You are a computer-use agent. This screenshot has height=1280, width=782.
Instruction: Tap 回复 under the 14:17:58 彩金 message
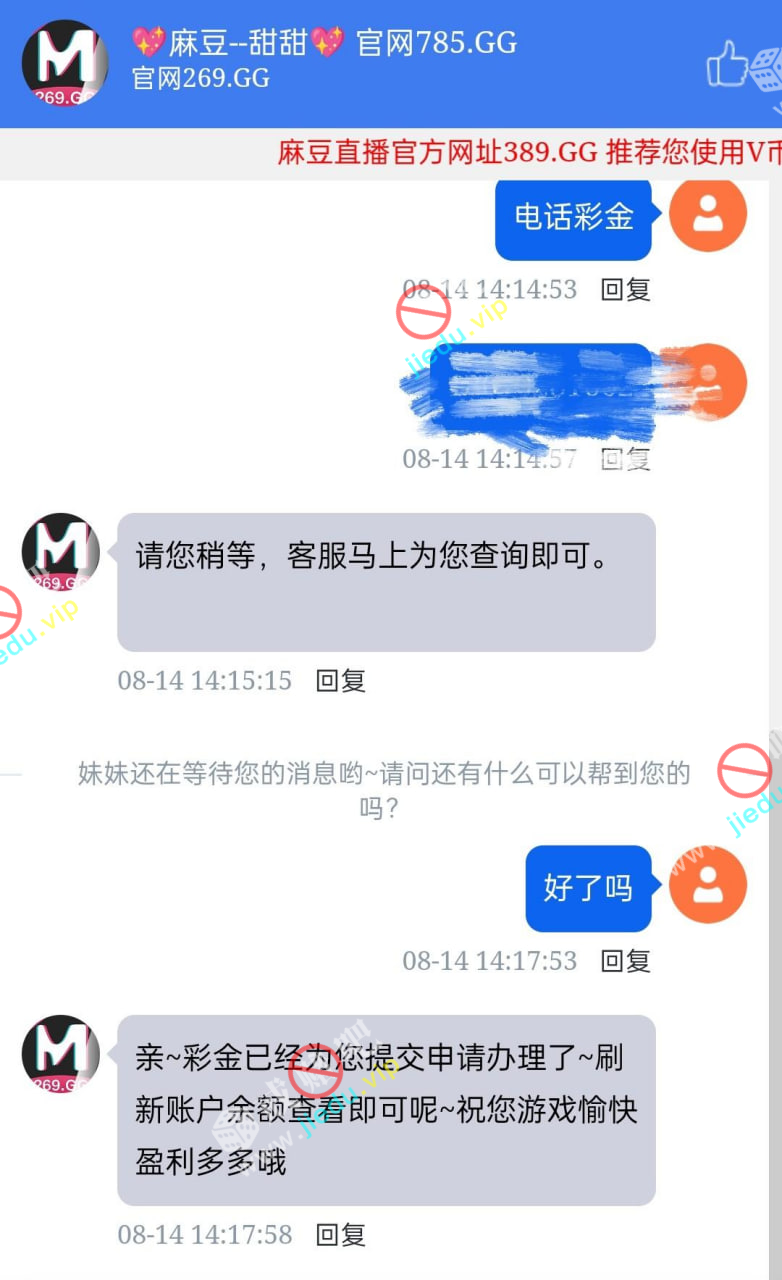pyautogui.click(x=341, y=1235)
